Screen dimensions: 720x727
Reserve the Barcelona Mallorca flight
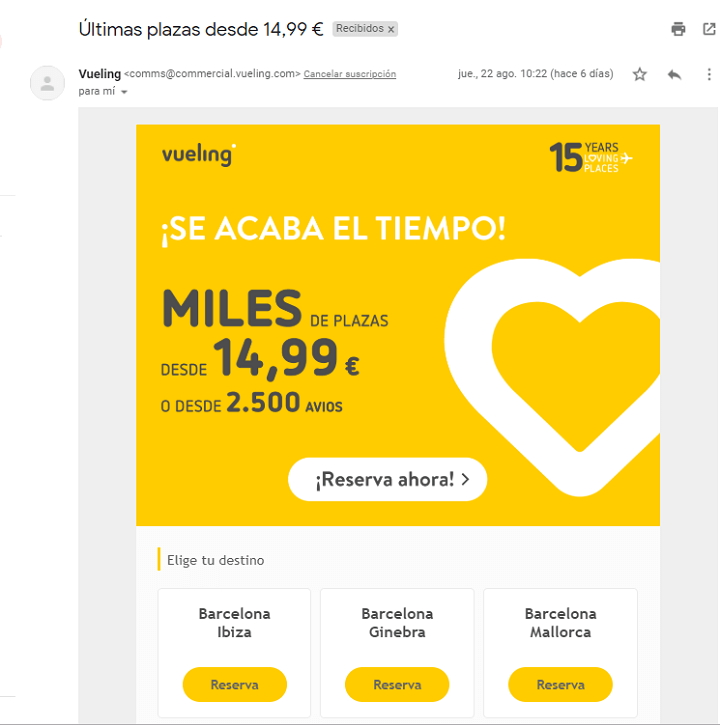[x=560, y=685]
